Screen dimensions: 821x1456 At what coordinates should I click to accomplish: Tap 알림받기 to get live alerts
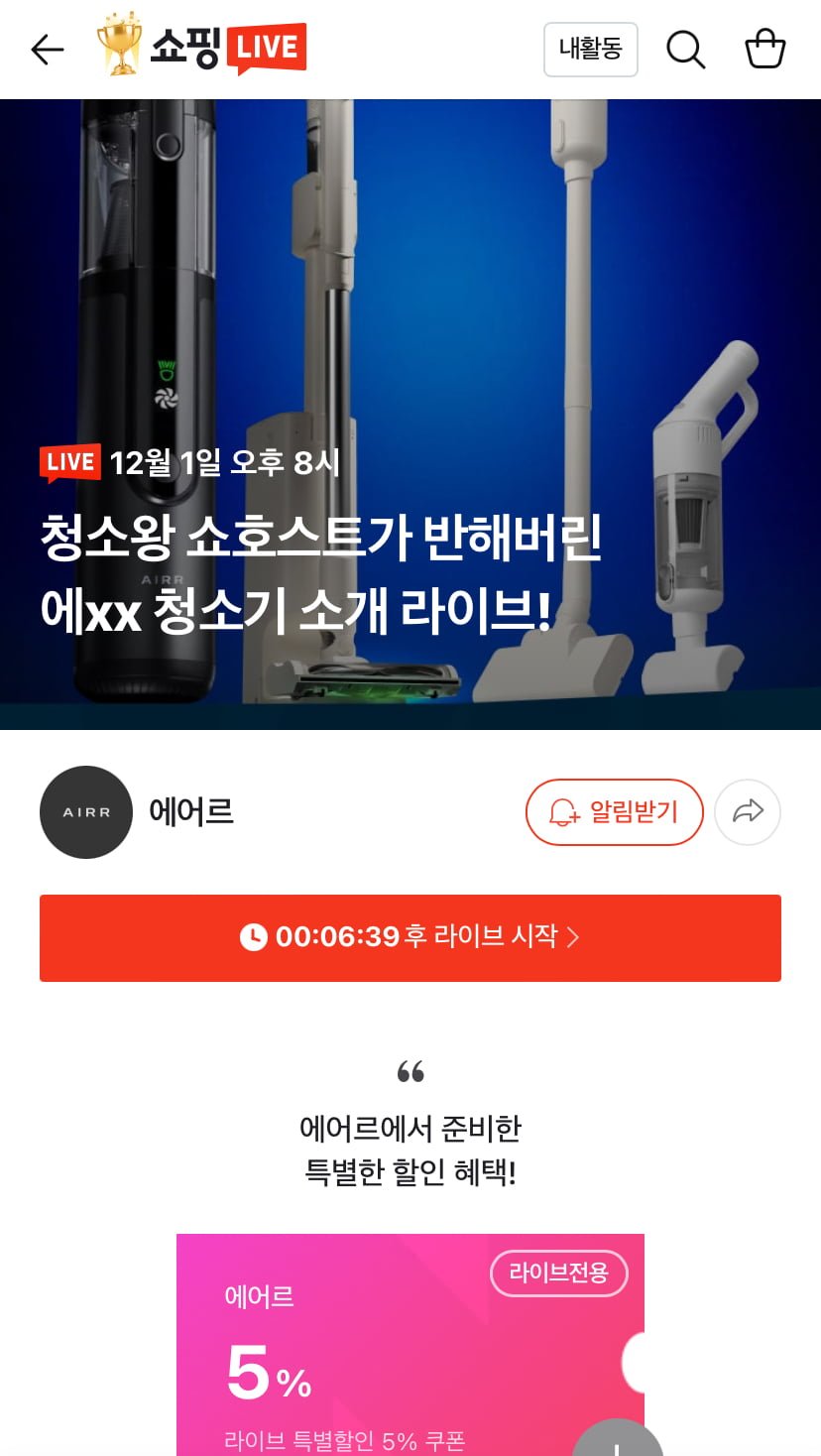(614, 812)
